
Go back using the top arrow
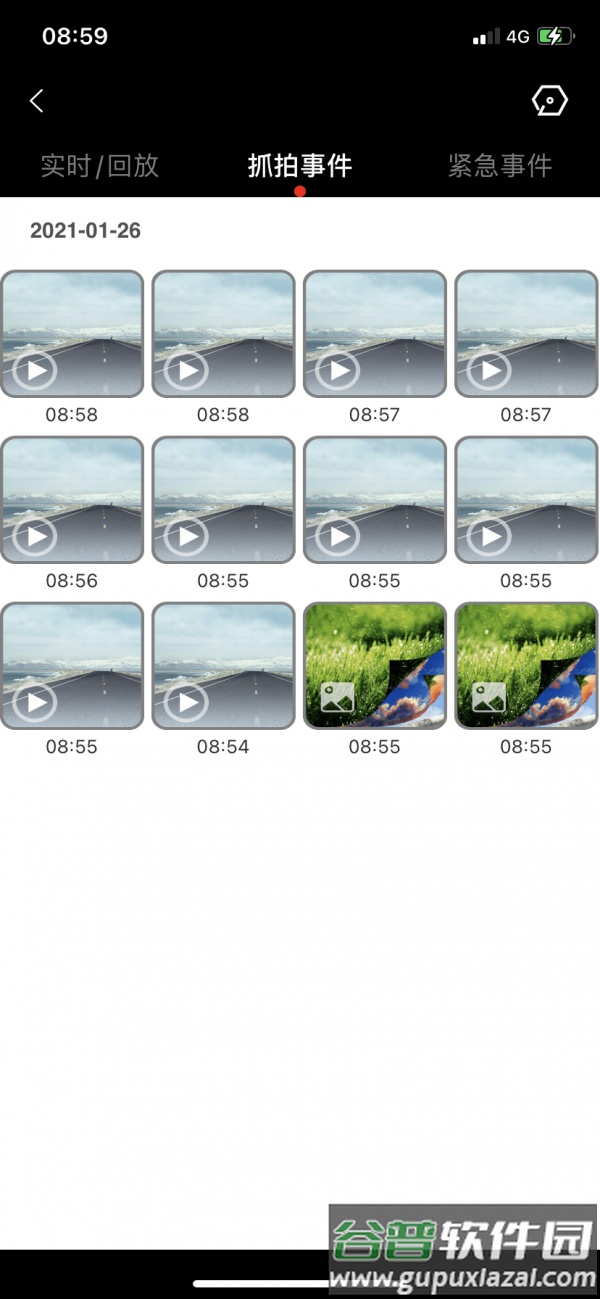(x=37, y=101)
